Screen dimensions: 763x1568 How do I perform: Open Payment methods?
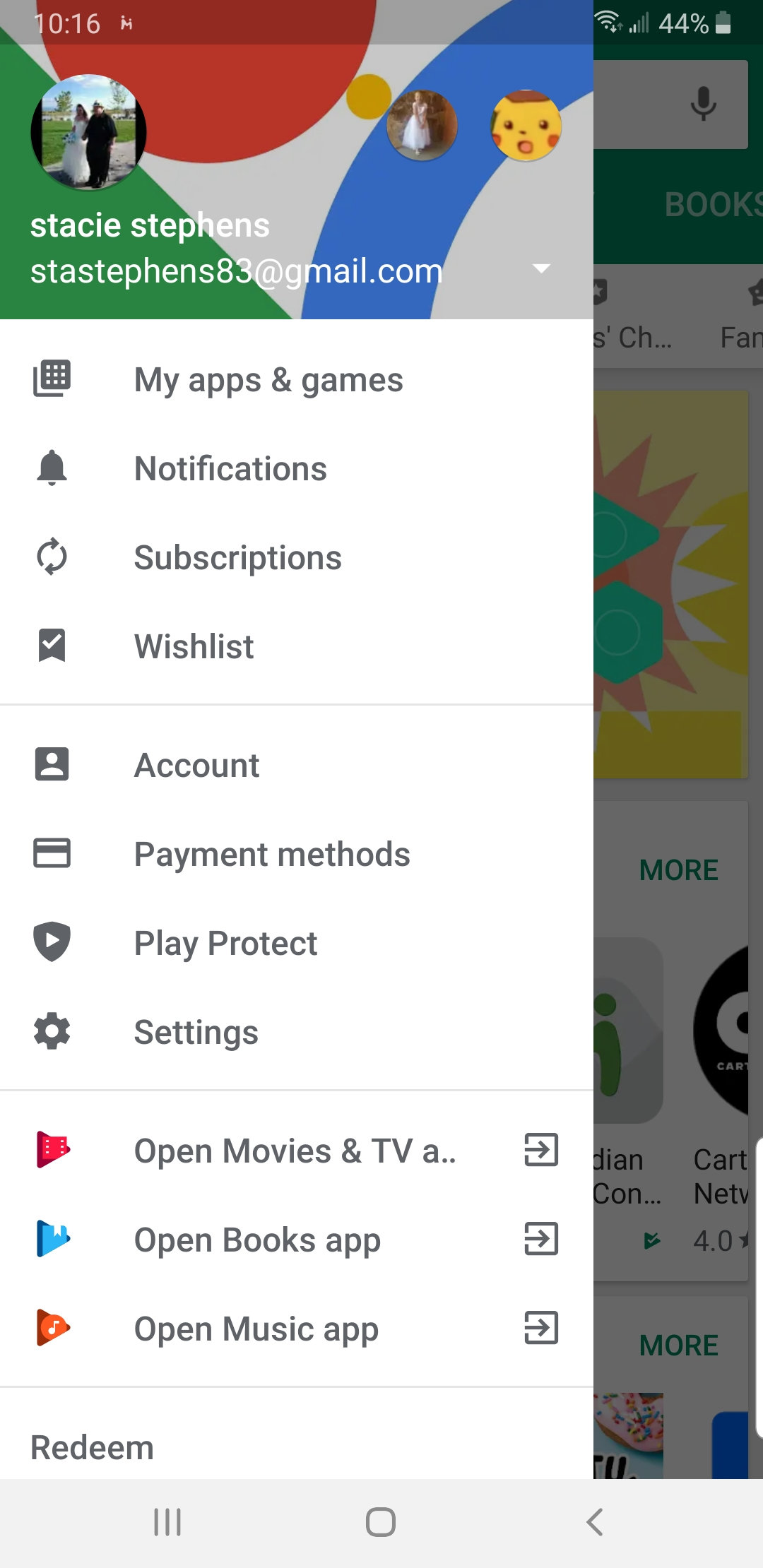(x=272, y=855)
